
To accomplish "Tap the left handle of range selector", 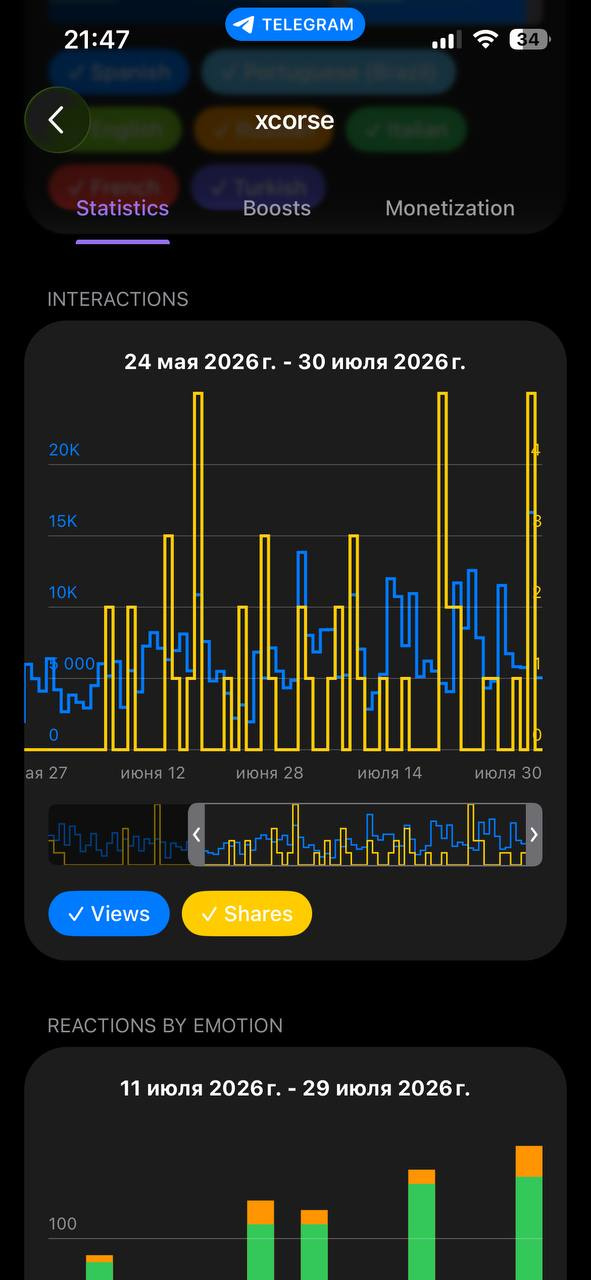I will [x=197, y=835].
